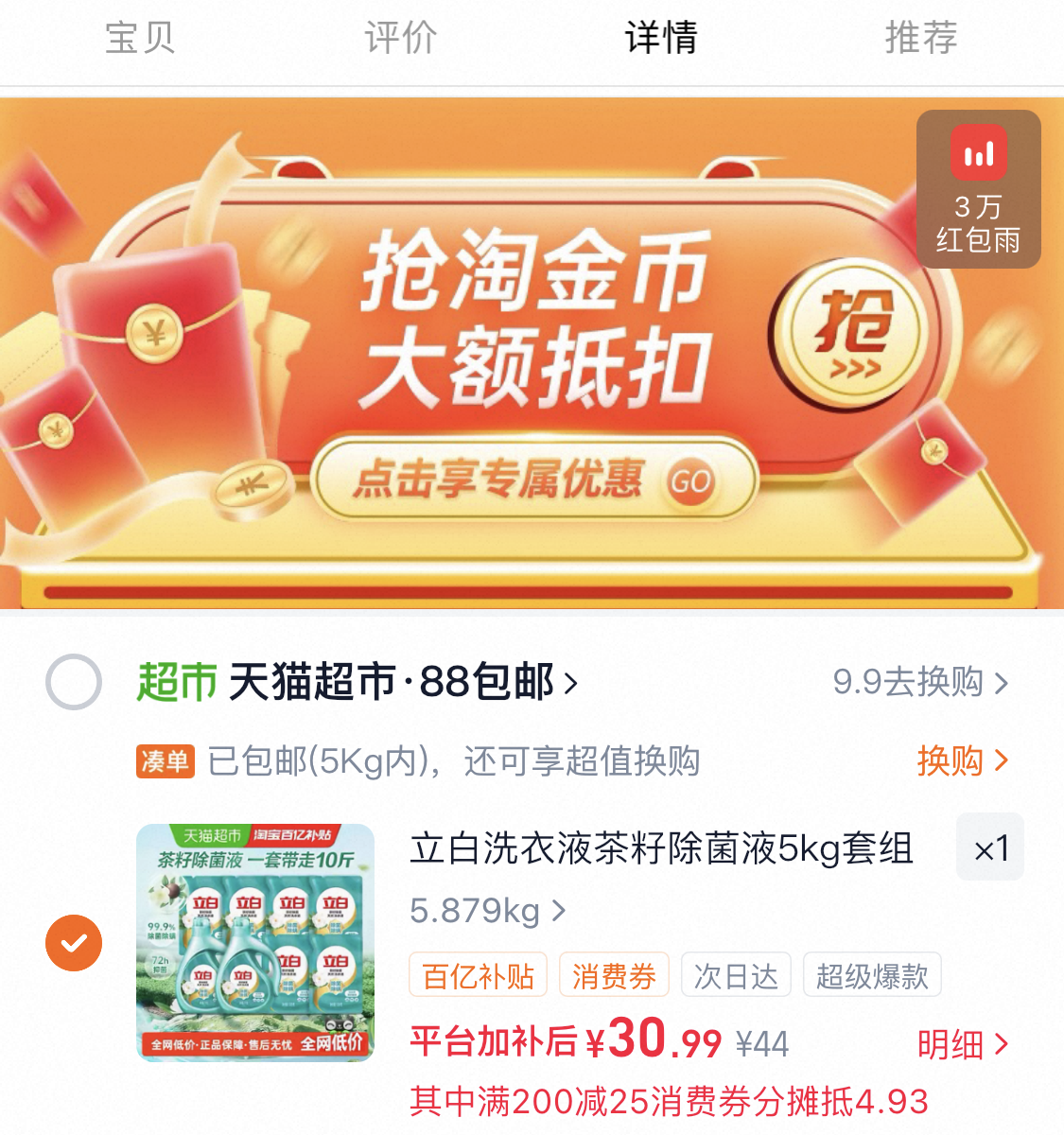Tap the orange 换购 link
1064x1135 pixels.
(962, 761)
